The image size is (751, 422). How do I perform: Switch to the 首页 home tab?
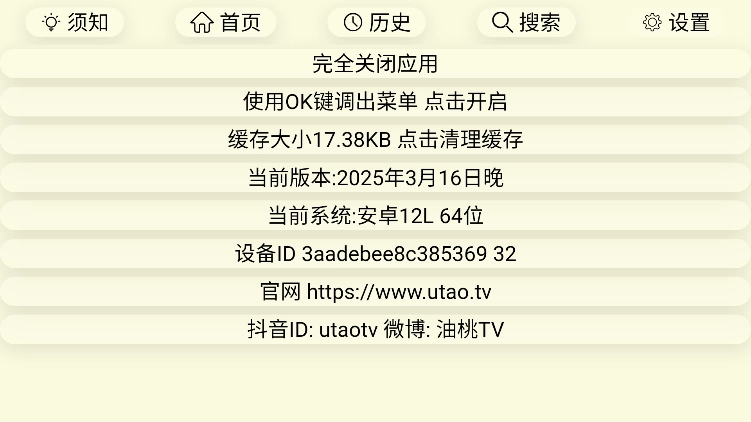point(225,22)
